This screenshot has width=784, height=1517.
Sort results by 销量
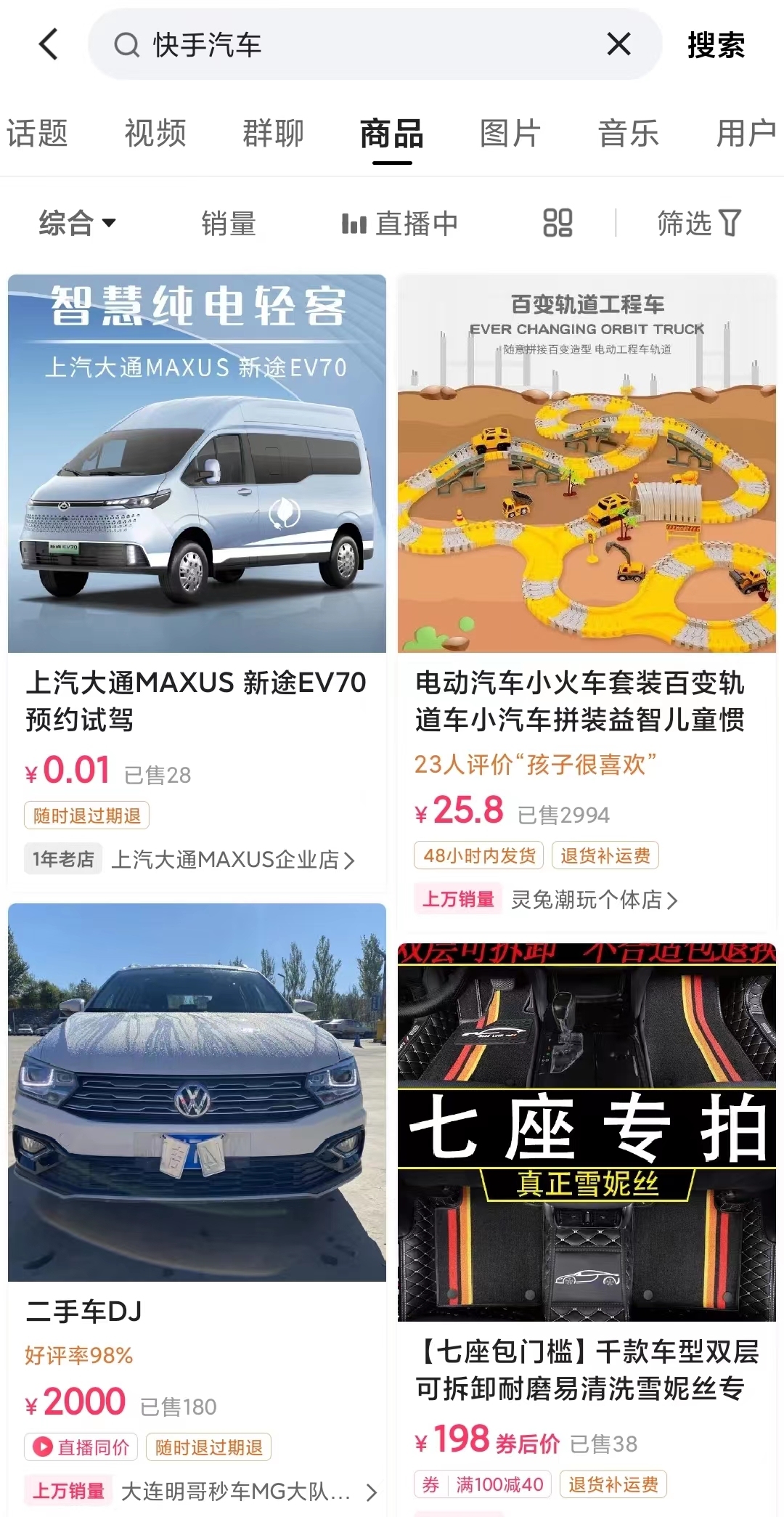(229, 224)
